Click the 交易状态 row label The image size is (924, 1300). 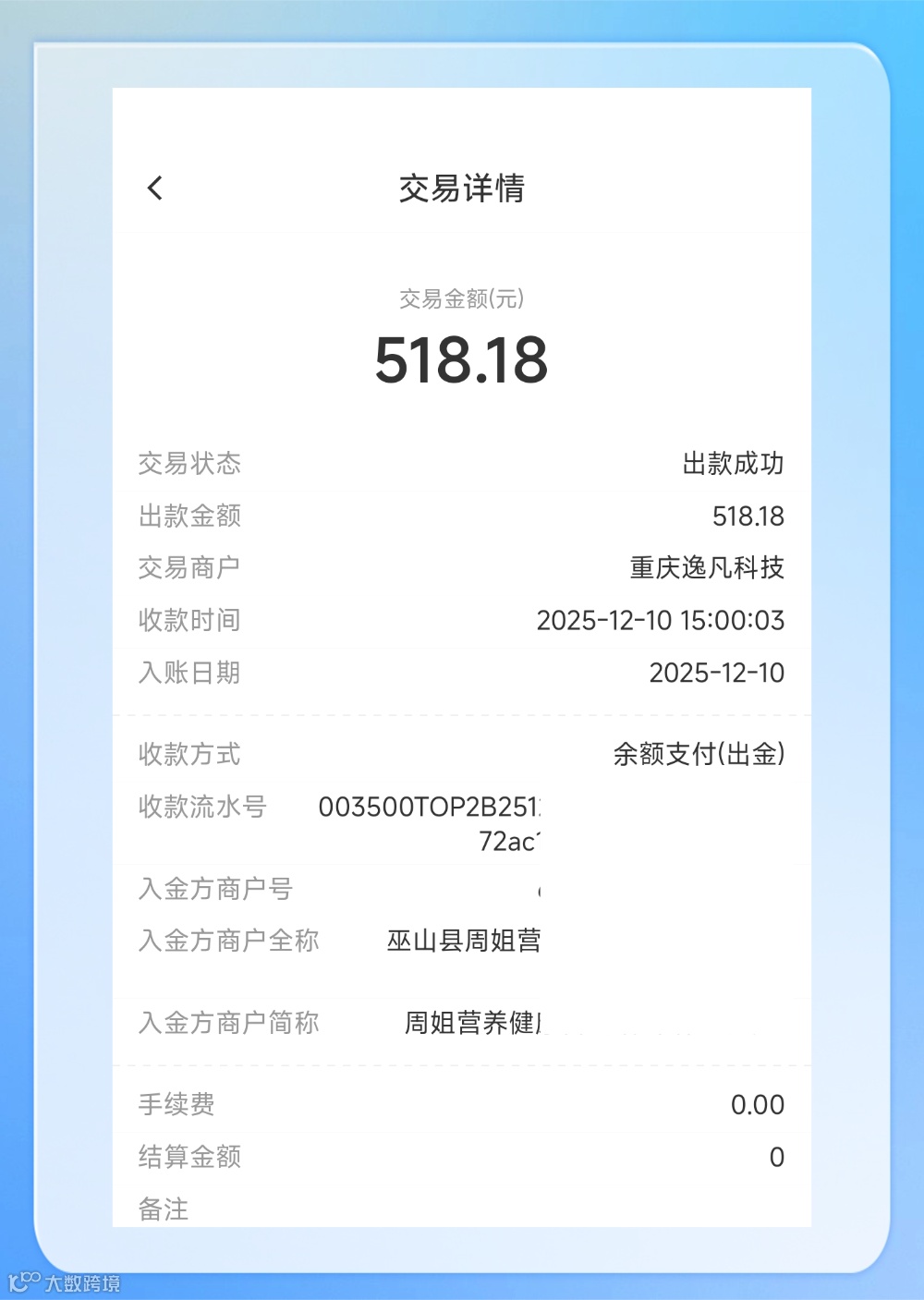189,465
